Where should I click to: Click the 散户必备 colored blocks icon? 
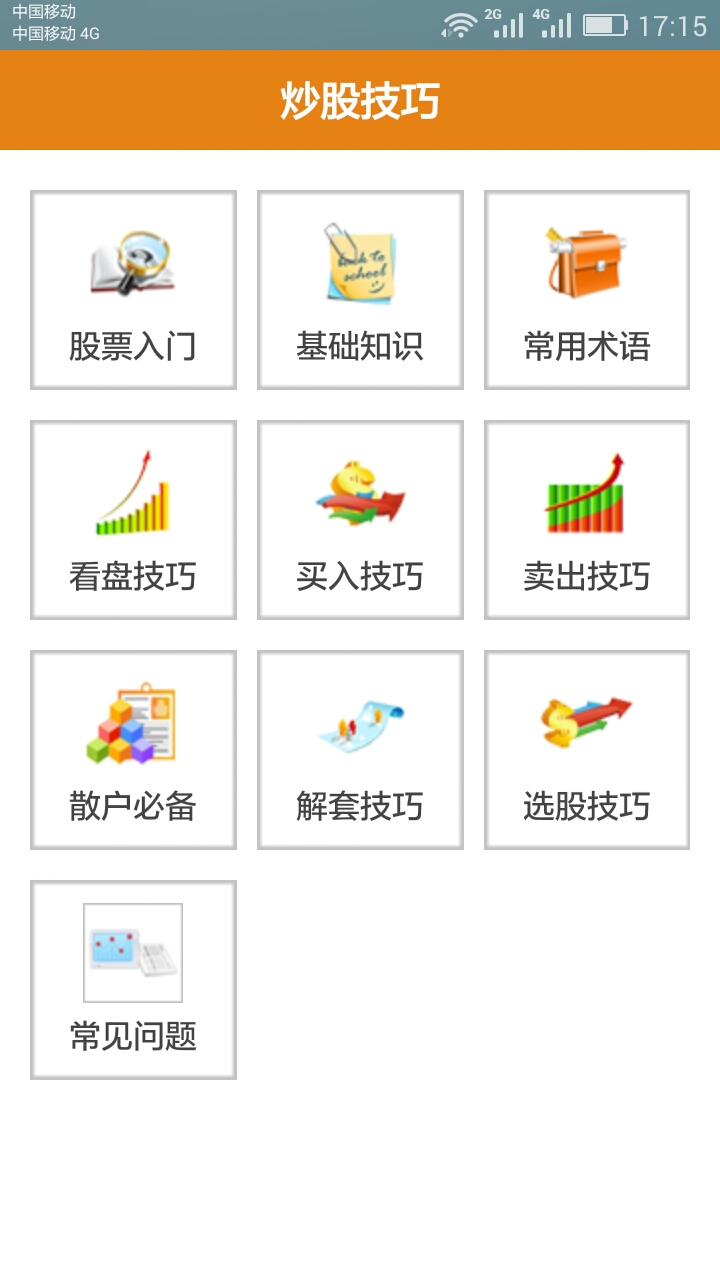[x=133, y=722]
